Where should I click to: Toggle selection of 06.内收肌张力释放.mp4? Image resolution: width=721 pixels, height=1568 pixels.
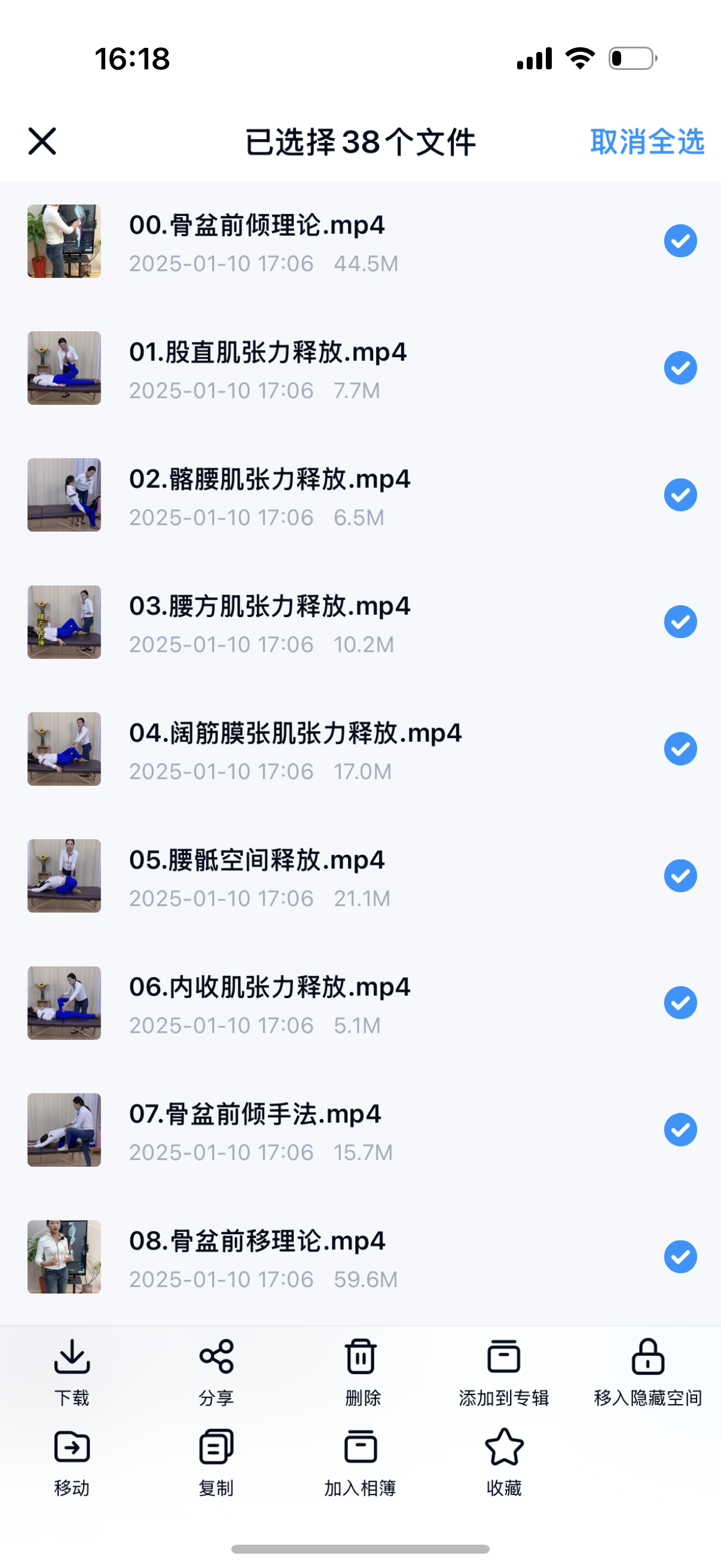pyautogui.click(x=680, y=1003)
